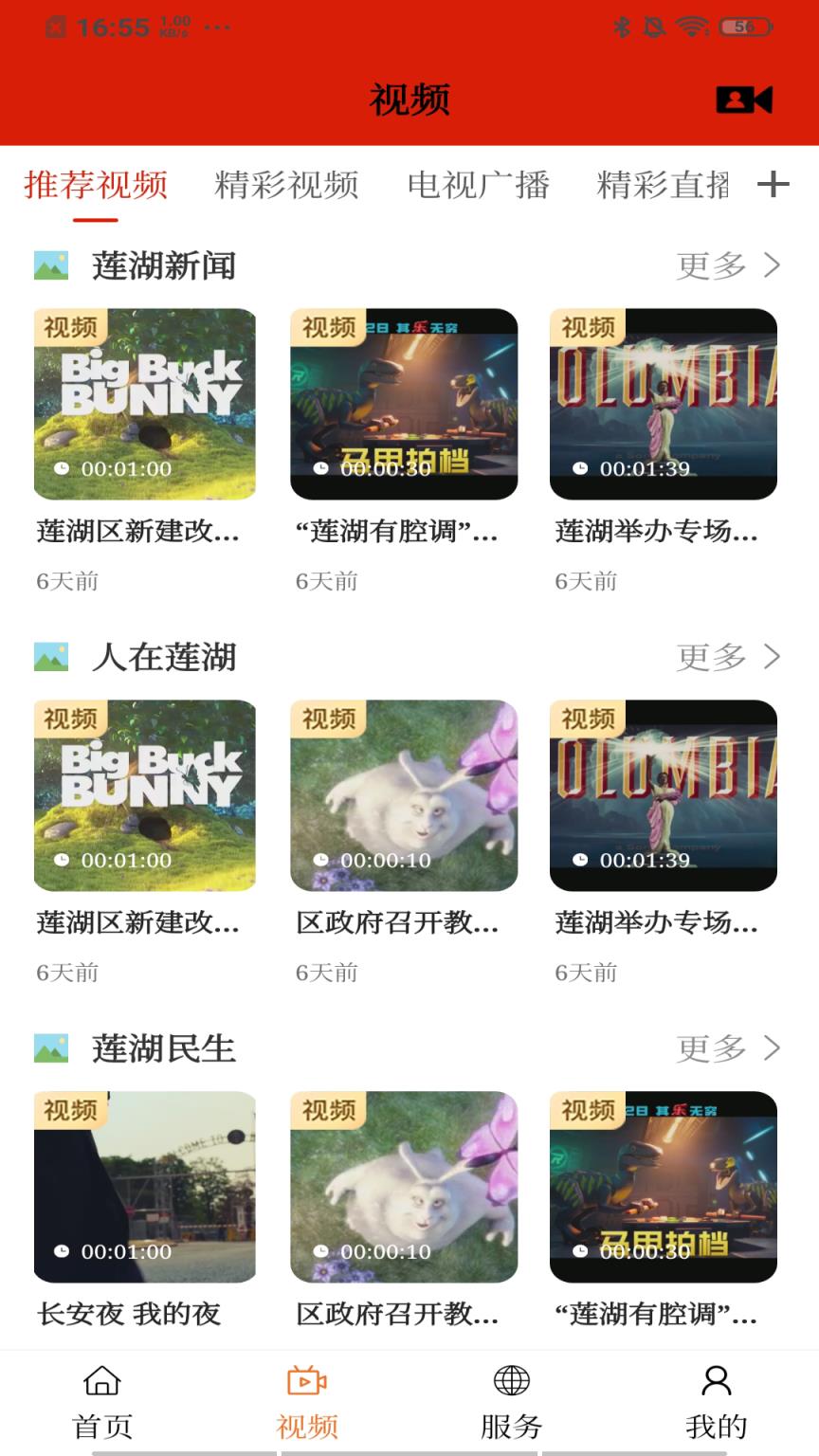Screen dimensions: 819x1456
Task: Open the 电视广播 tab
Action: point(480,186)
